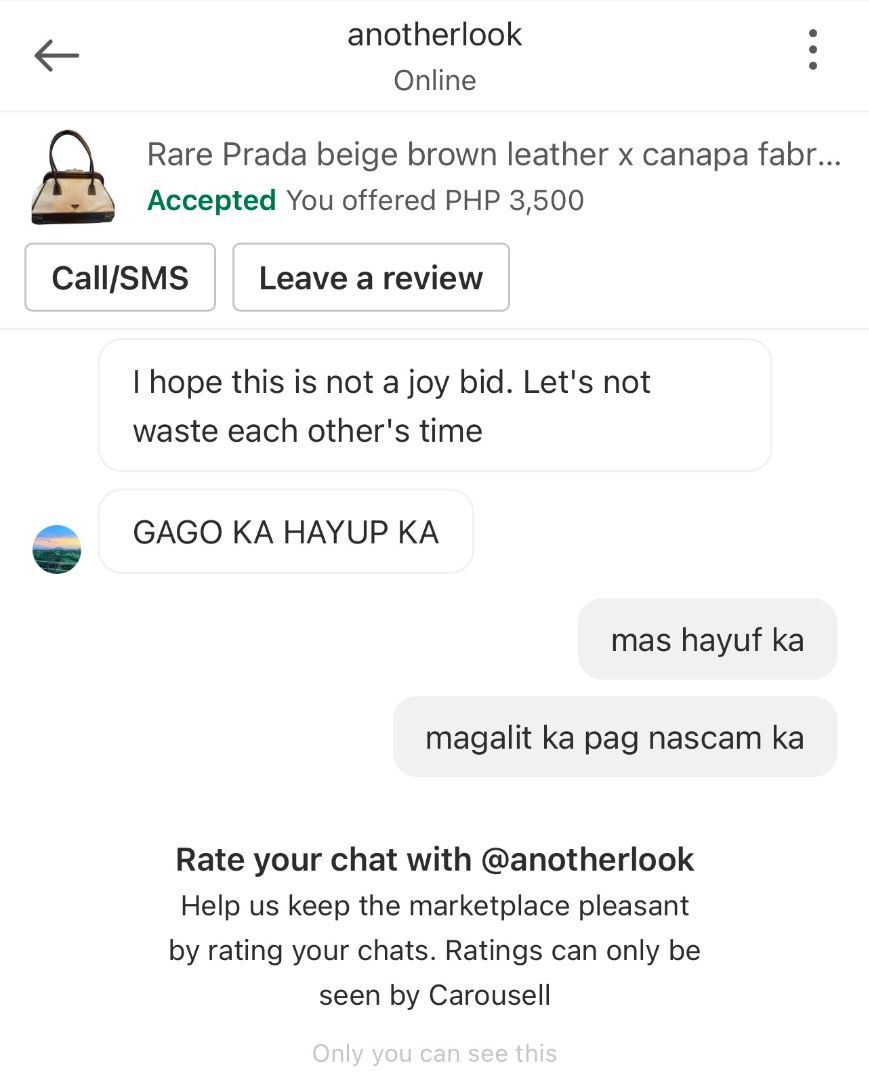
Task: Go back using the arrow icon
Action: tap(56, 55)
